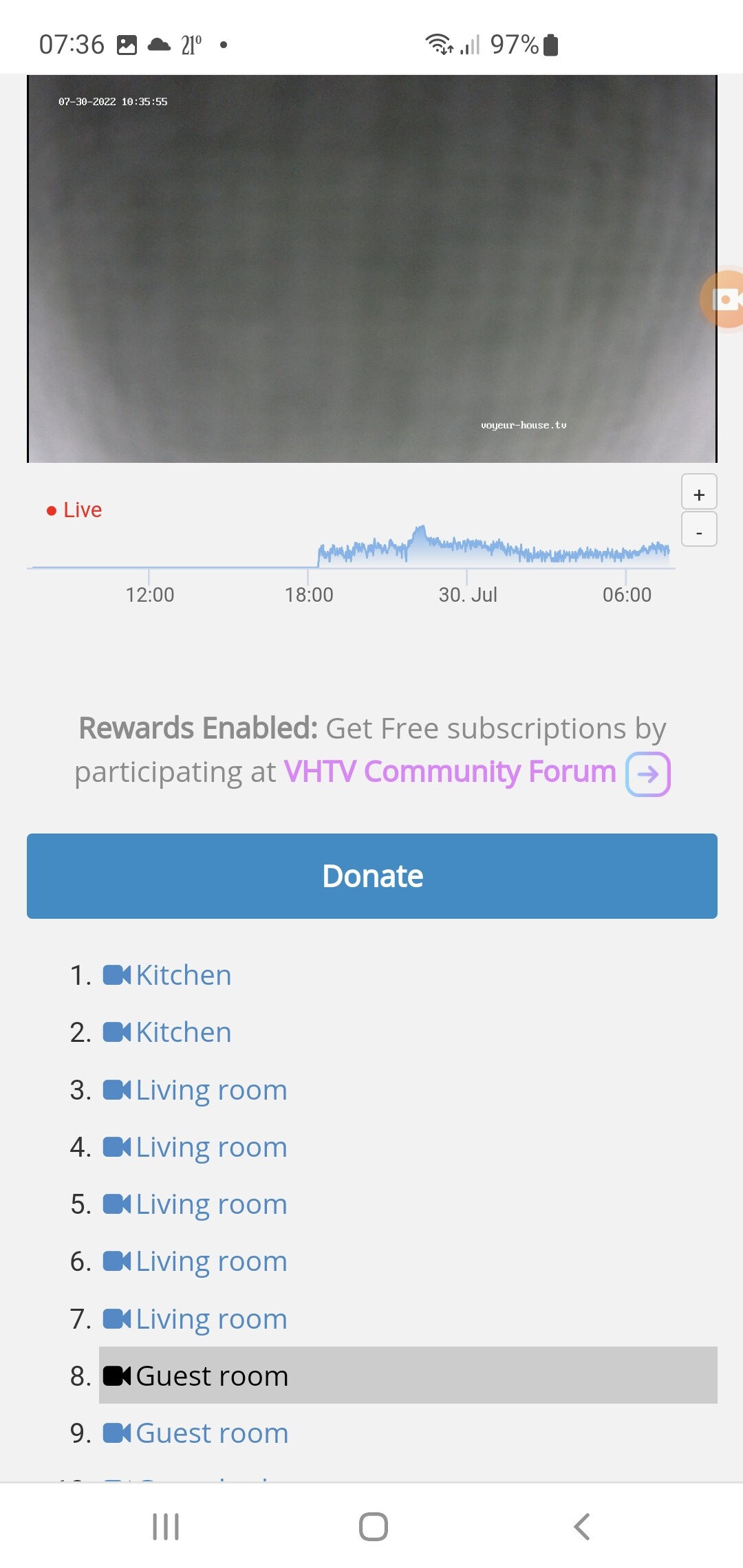Select camera 1 Kitchen
The width and height of the screenshot is (743, 1568).
click(183, 975)
